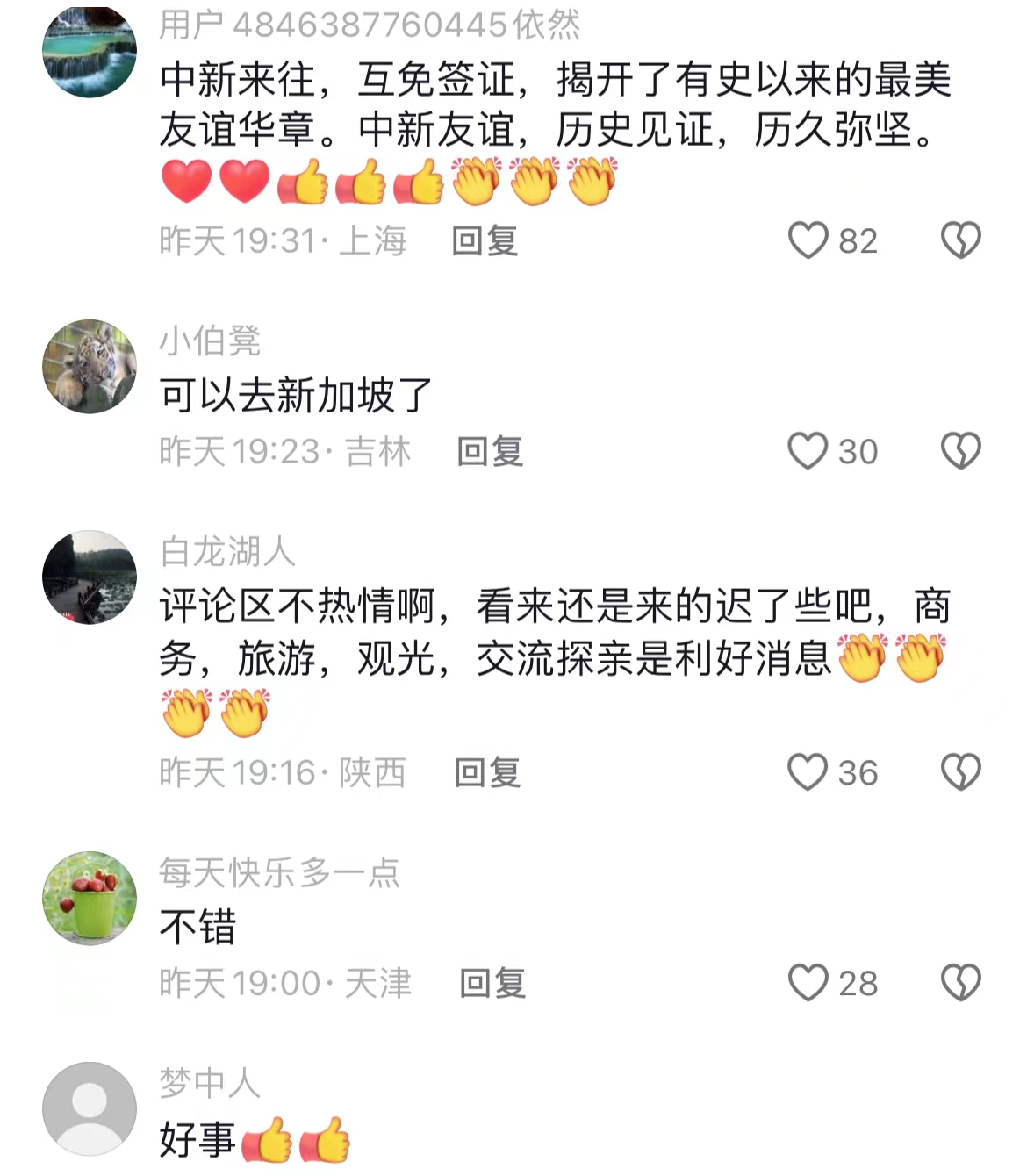Dislike 每天快乐多一点's comment
The image size is (1027, 1176).
[x=960, y=983]
